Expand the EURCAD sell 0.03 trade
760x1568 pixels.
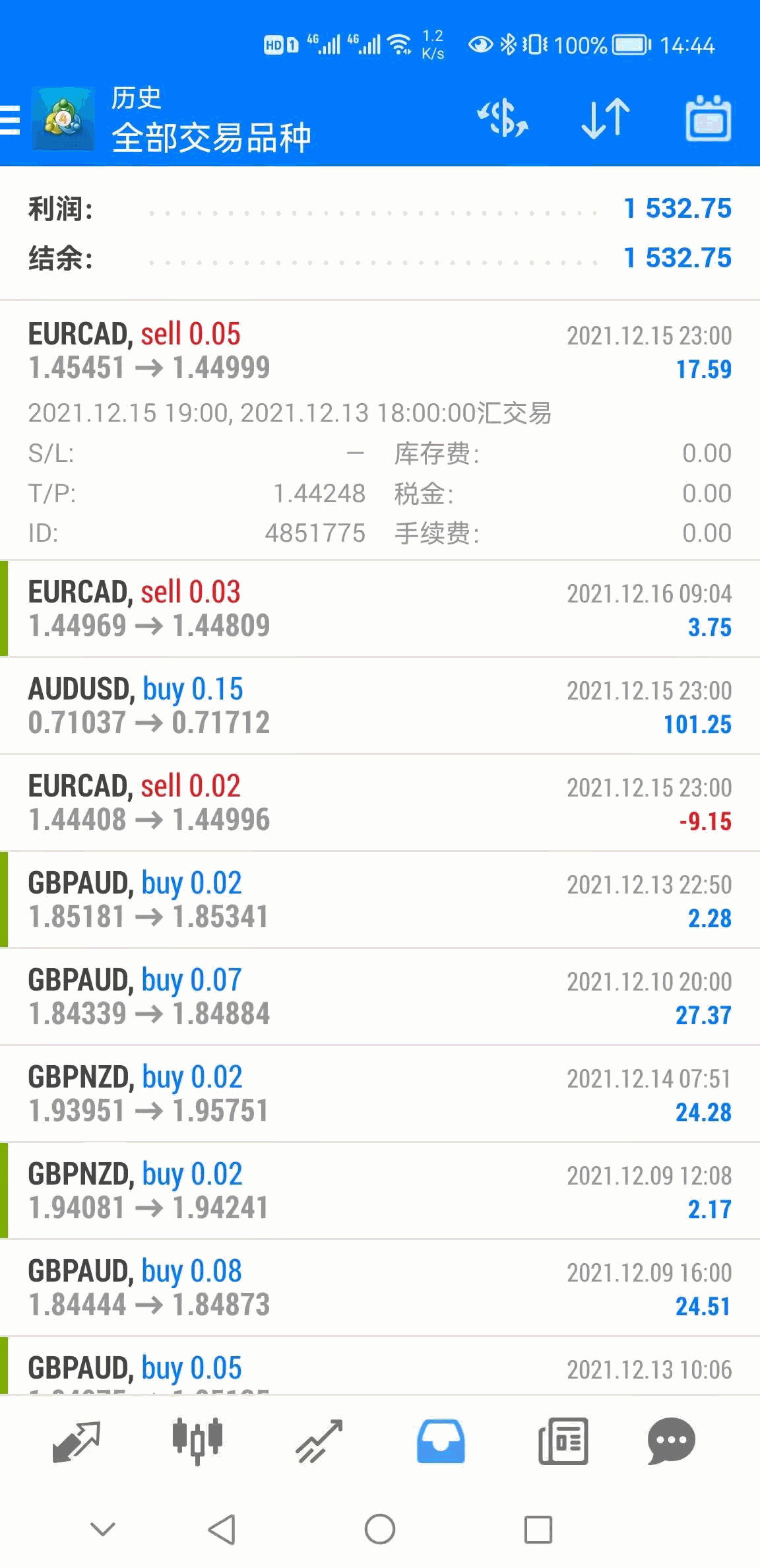coord(380,609)
